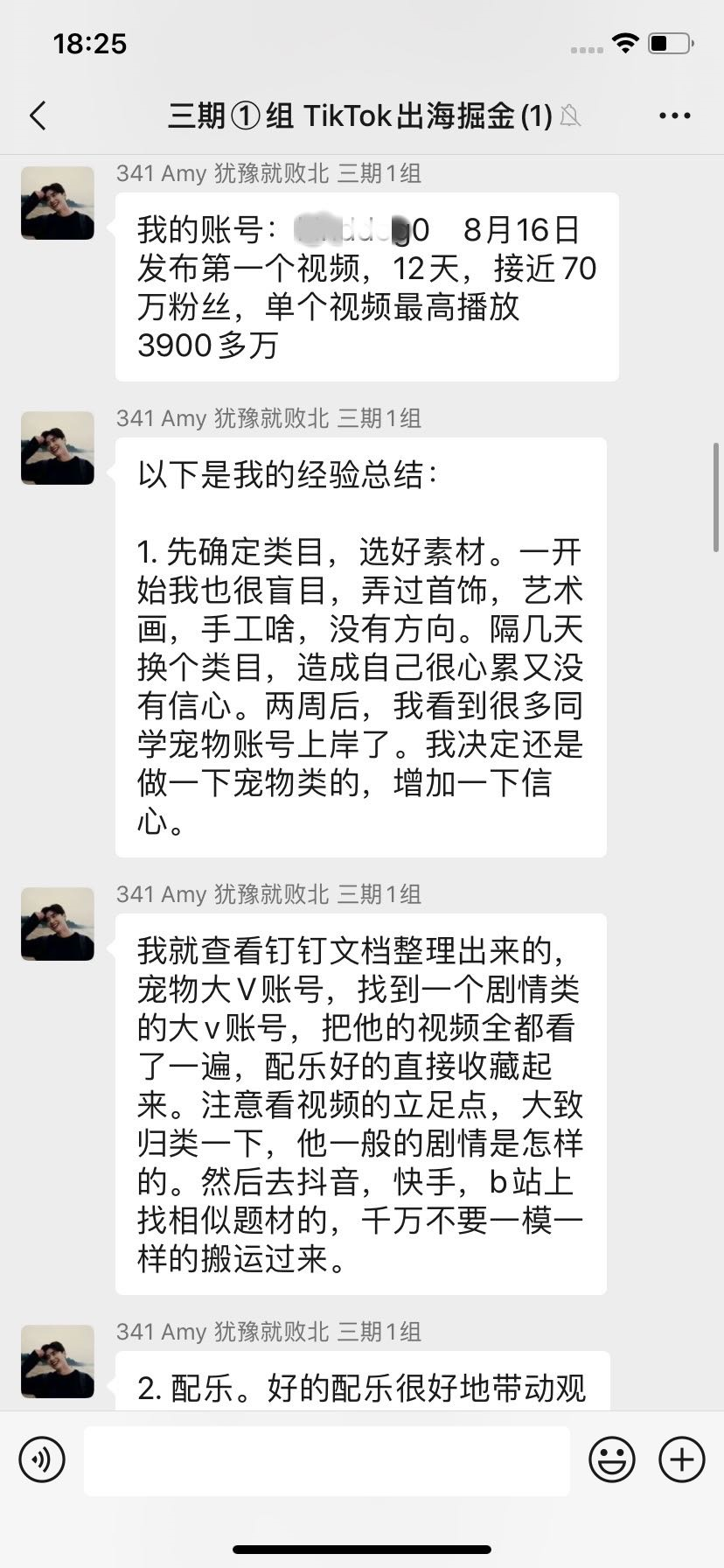Screen dimensions: 724x1568
Task: Open the plus attachments menu
Action: (682, 1459)
